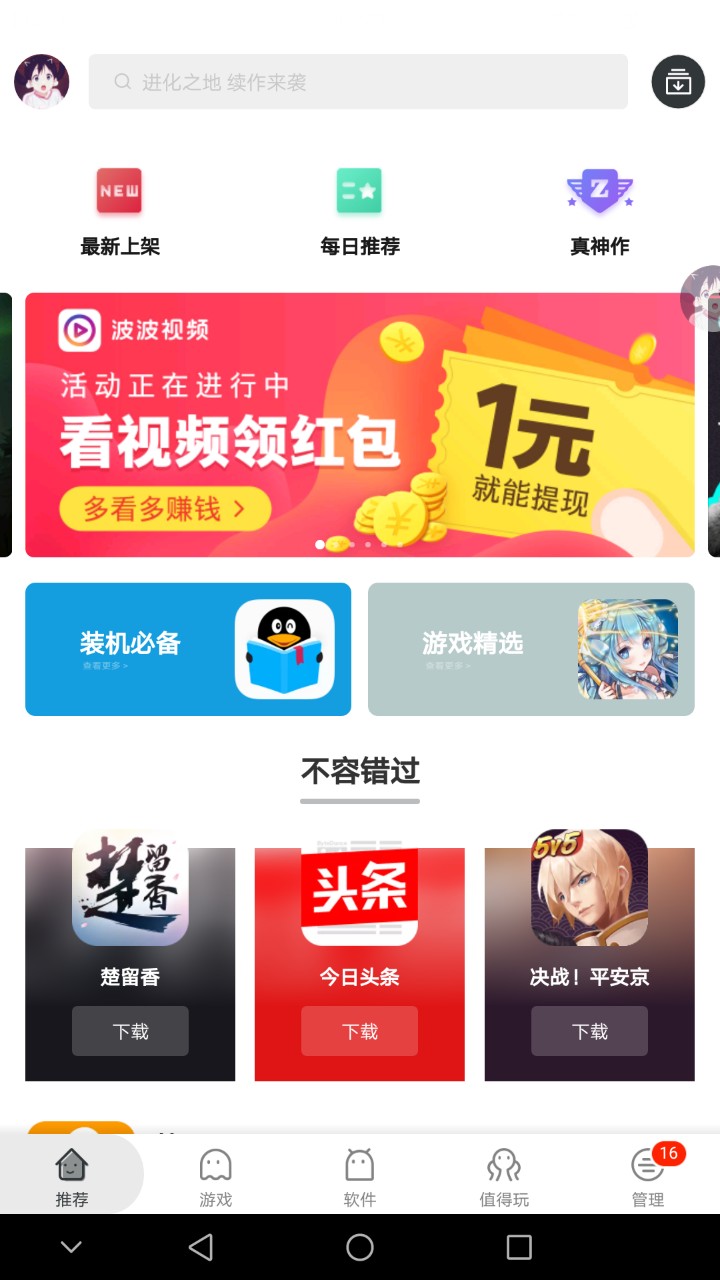This screenshot has height=1280, width=720.
Task: Switch to the 值得玩 tab
Action: [504, 1177]
